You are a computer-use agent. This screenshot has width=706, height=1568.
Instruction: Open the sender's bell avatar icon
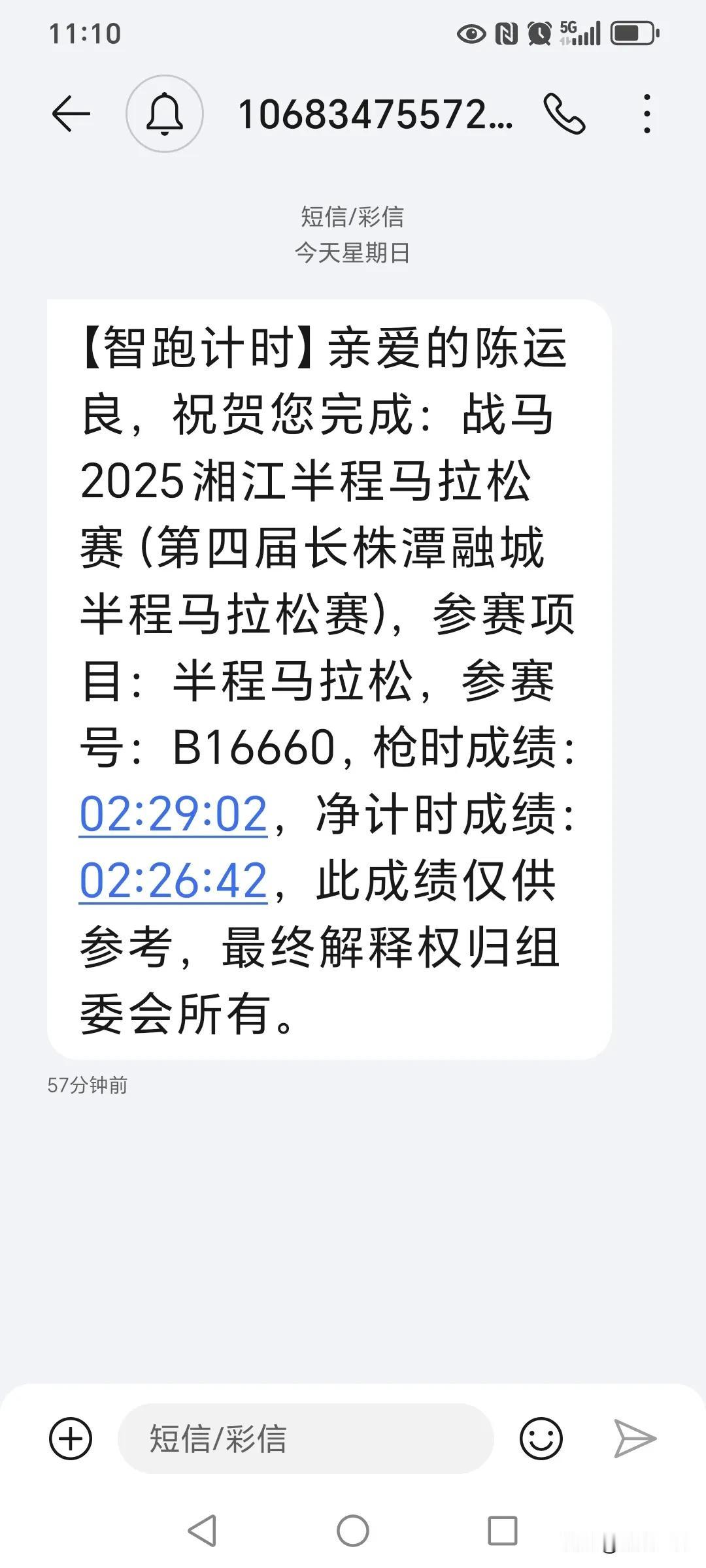click(x=165, y=114)
